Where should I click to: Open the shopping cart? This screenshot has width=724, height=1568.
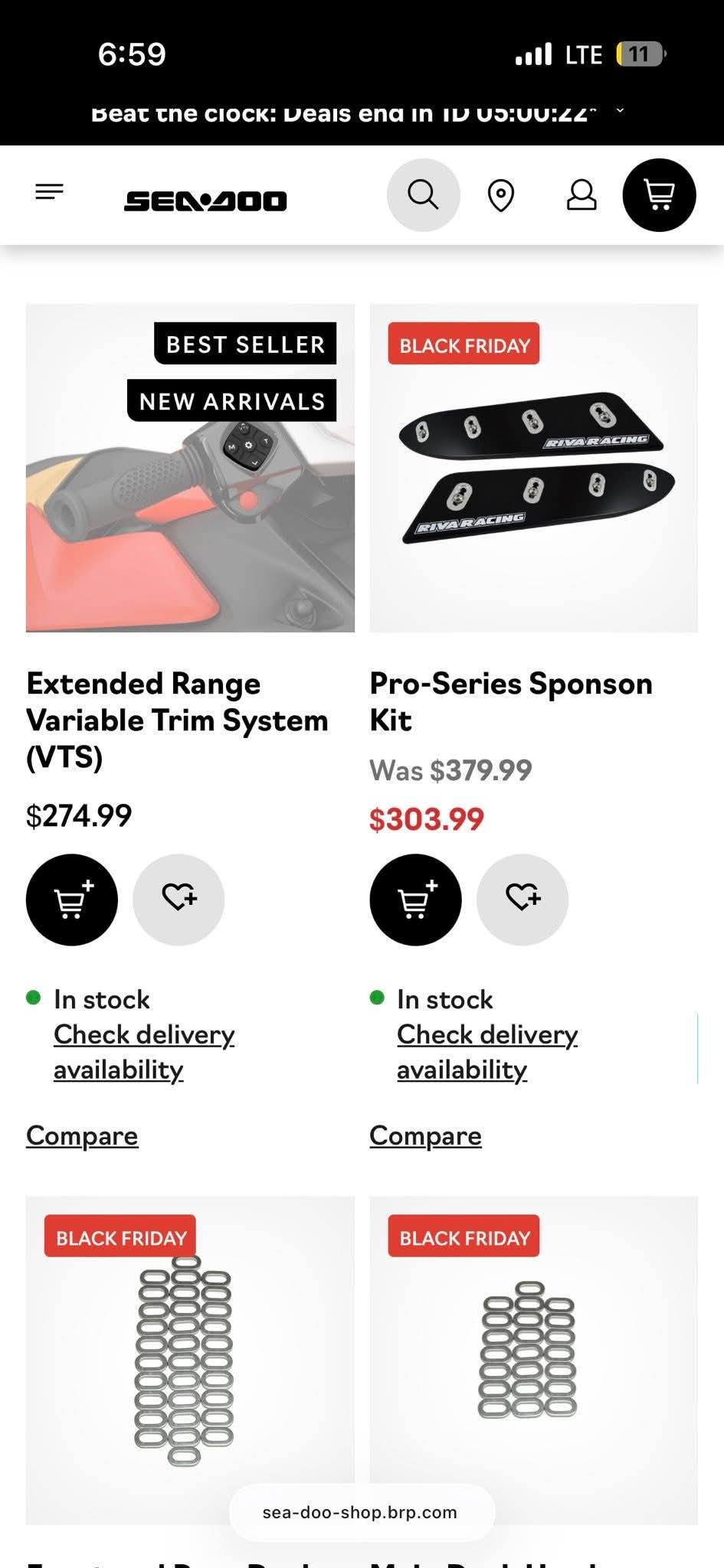click(x=659, y=195)
